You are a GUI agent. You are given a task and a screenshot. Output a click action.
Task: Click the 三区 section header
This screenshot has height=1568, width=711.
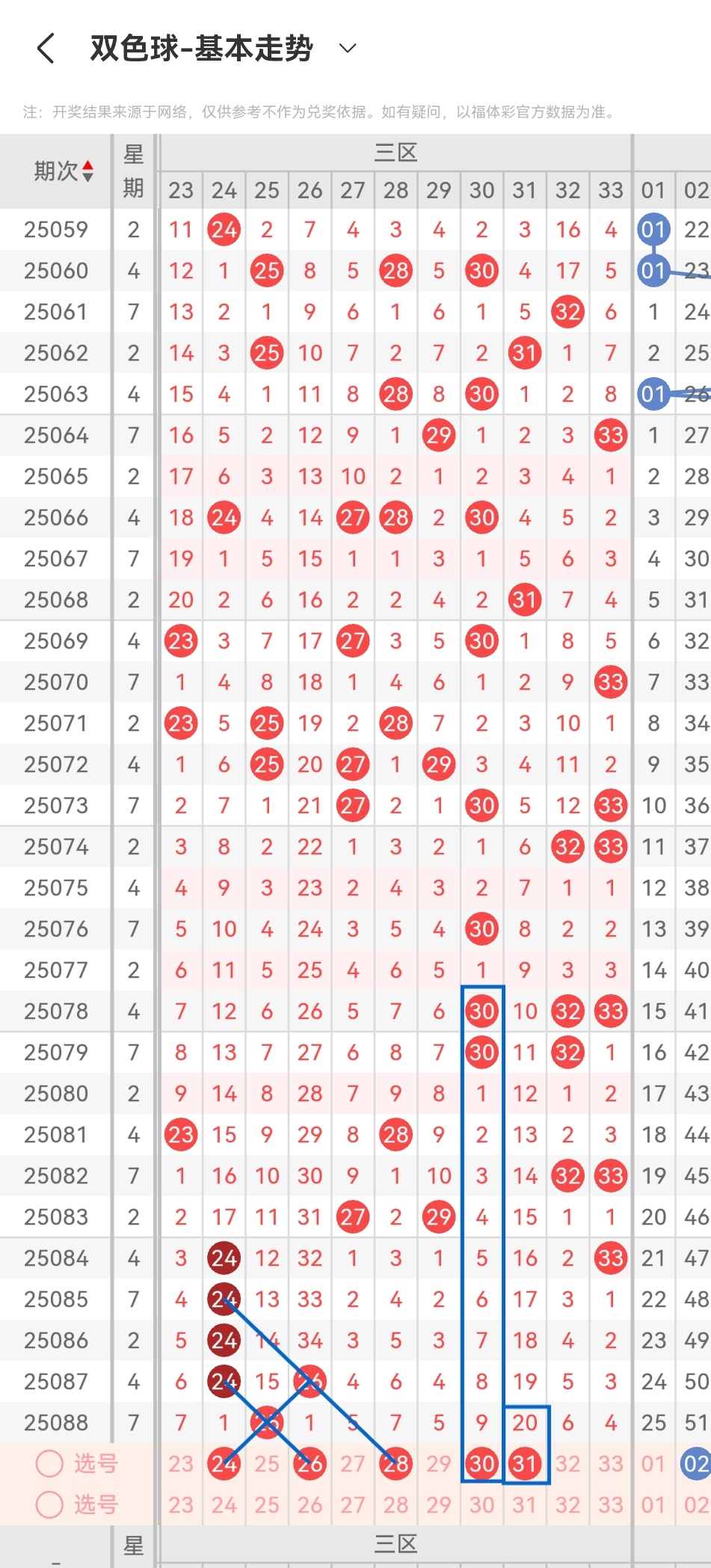pyautogui.click(x=395, y=152)
